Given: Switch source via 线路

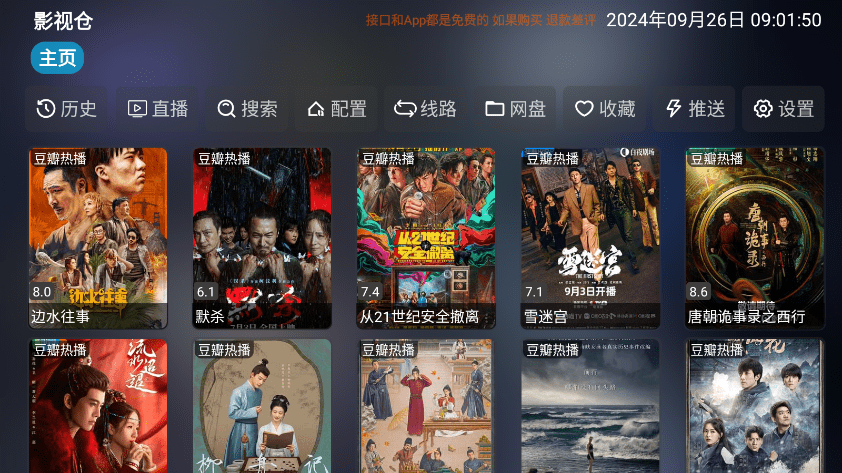Looking at the screenshot, I should click(425, 109).
